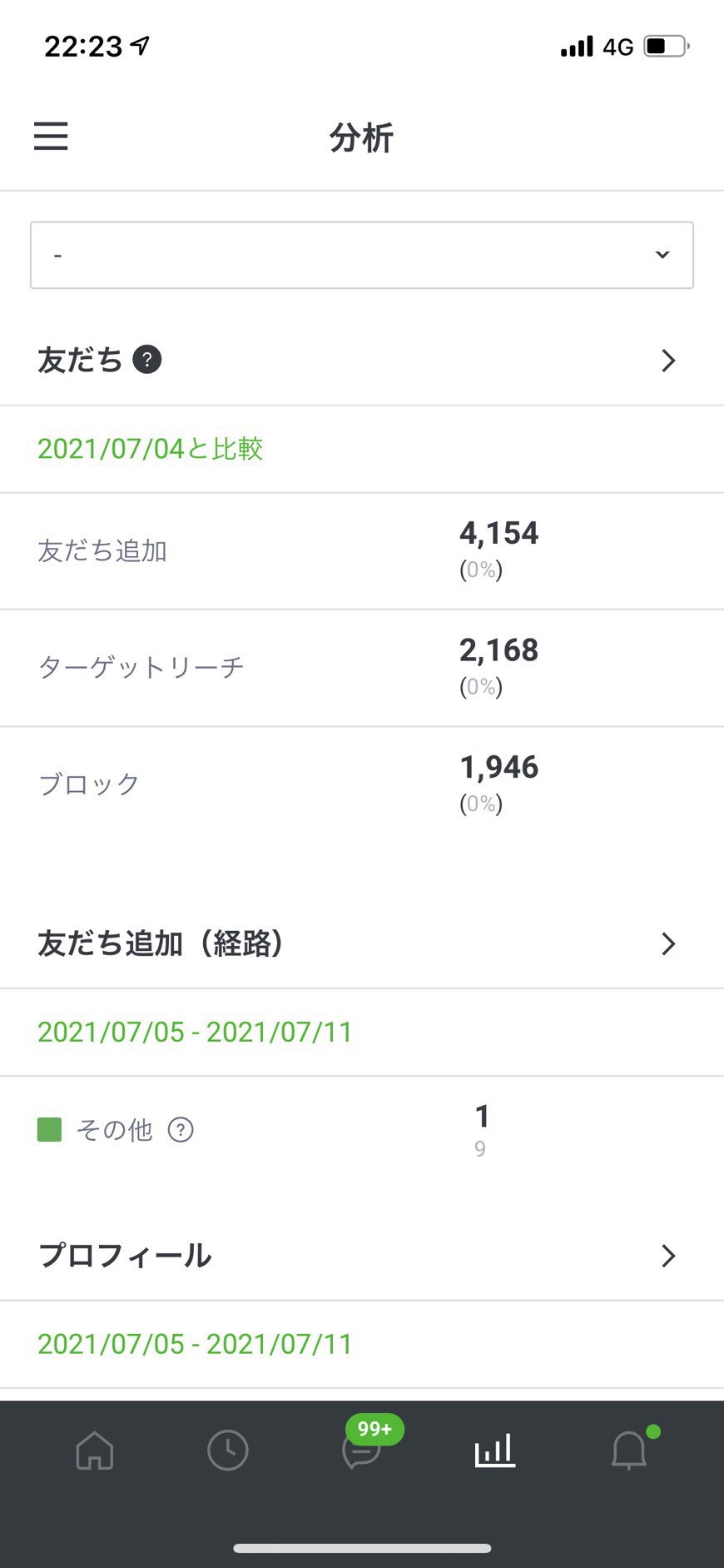
Task: Open the notifications bell tab
Action: click(630, 1451)
